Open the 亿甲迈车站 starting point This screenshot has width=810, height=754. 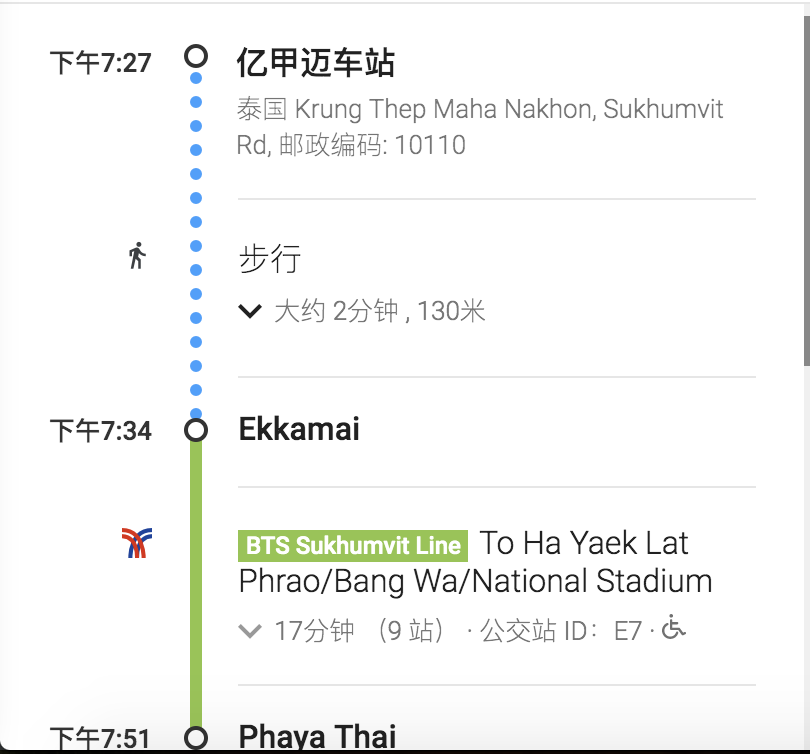click(x=316, y=63)
